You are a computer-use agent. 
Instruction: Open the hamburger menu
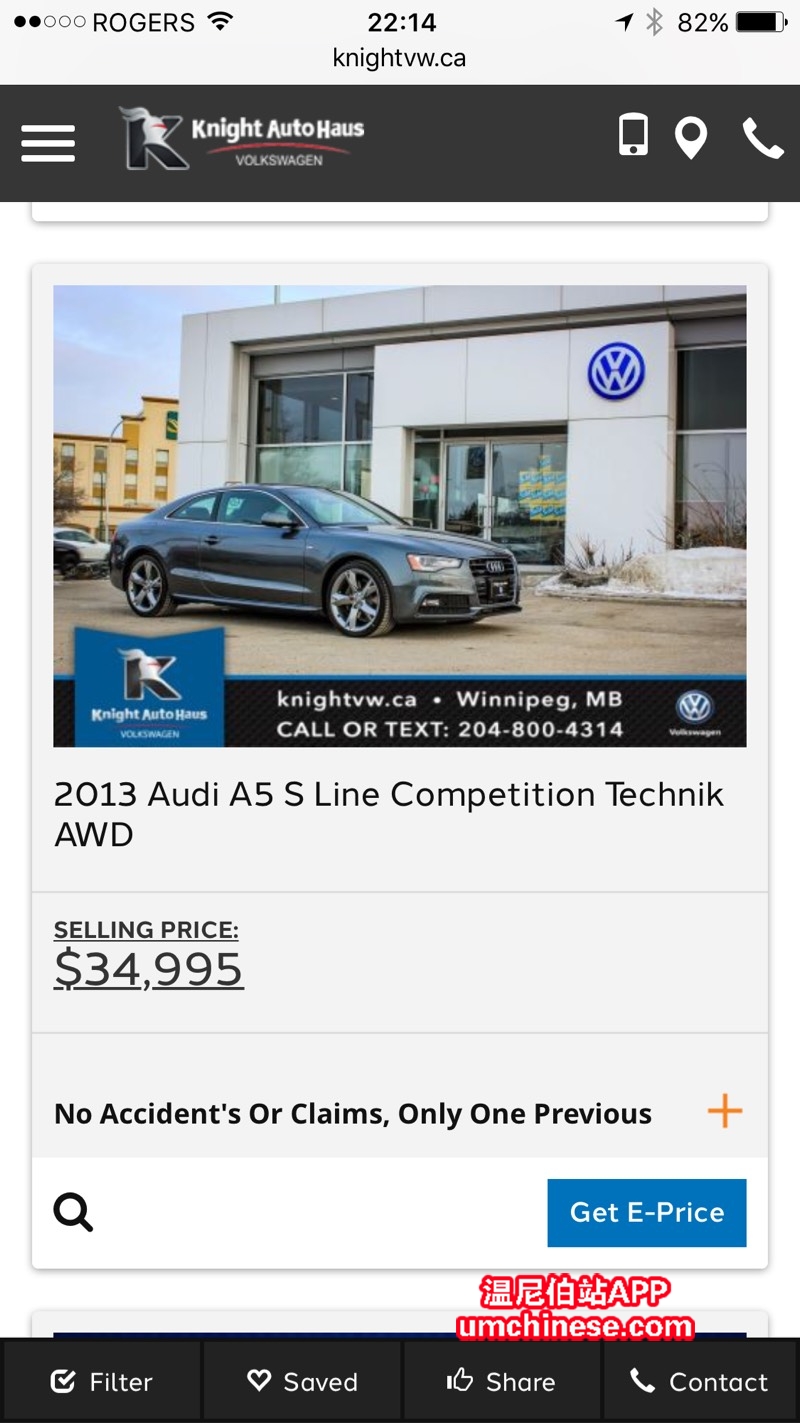(x=48, y=143)
